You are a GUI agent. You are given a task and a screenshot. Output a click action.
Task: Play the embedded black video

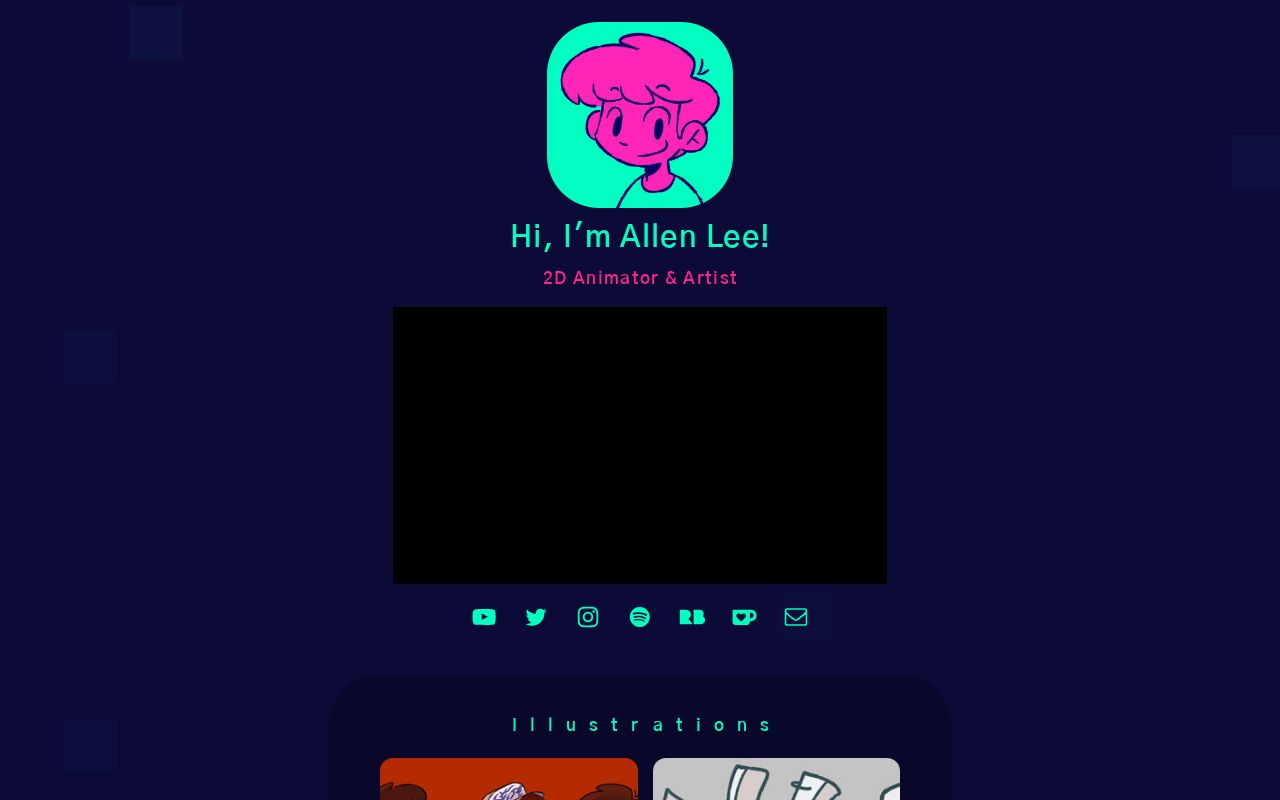tap(640, 445)
